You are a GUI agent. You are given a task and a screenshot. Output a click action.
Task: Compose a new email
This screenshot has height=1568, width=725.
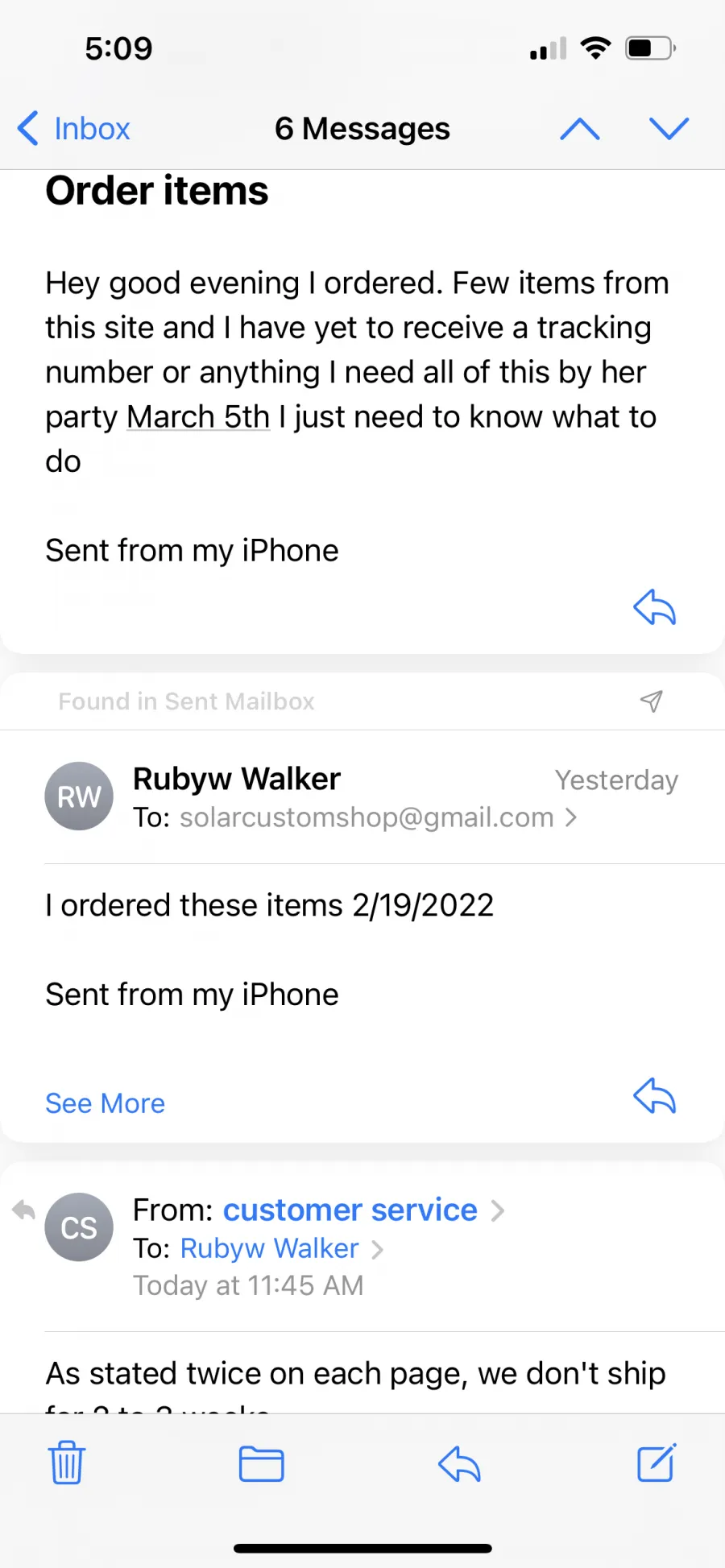pyautogui.click(x=657, y=1463)
